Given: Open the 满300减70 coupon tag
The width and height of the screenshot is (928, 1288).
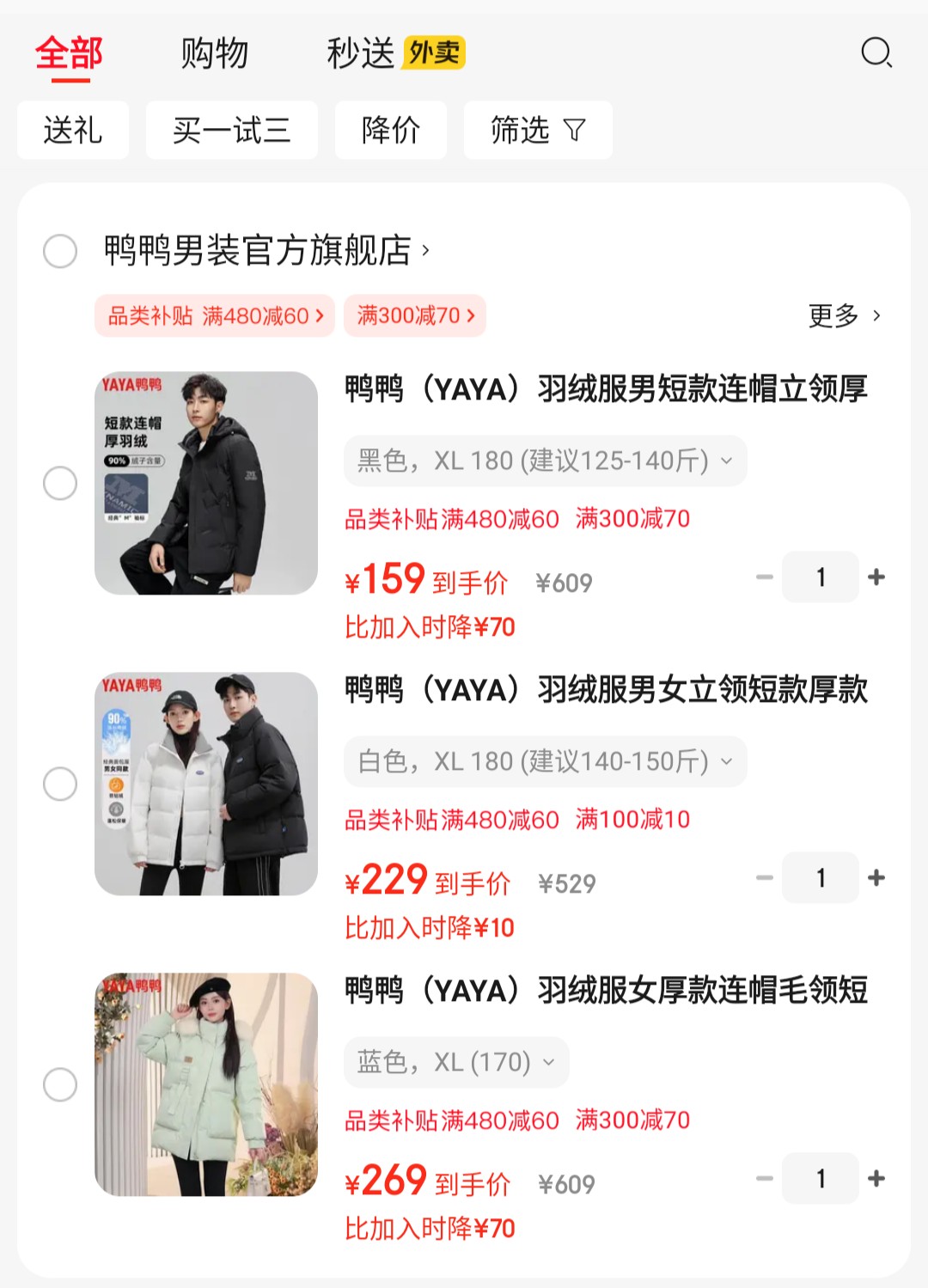Looking at the screenshot, I should click(x=415, y=316).
